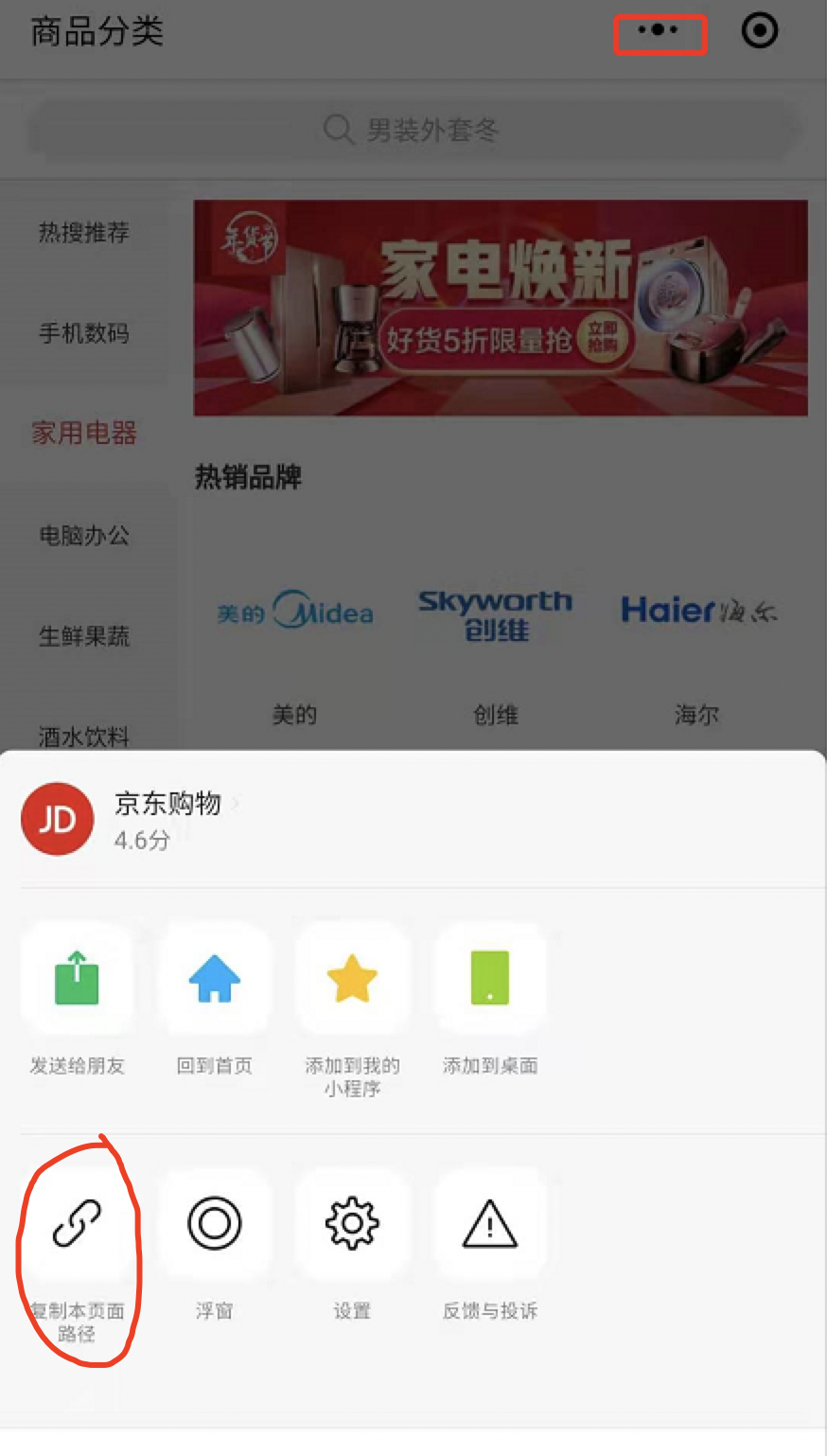The width and height of the screenshot is (827, 1456).
Task: Select 添加到我的小程序 star option
Action: coord(352,979)
